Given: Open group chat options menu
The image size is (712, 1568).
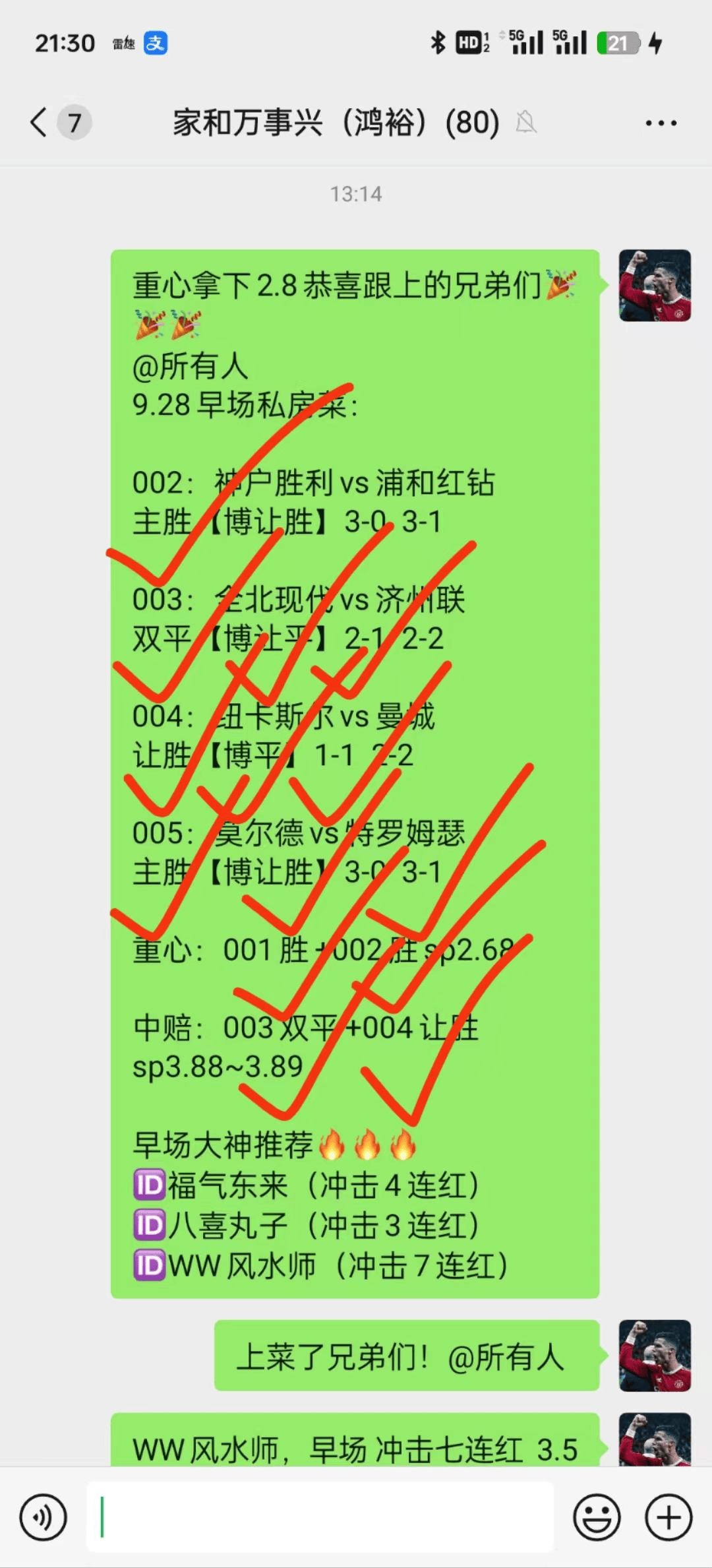Looking at the screenshot, I should [x=661, y=123].
